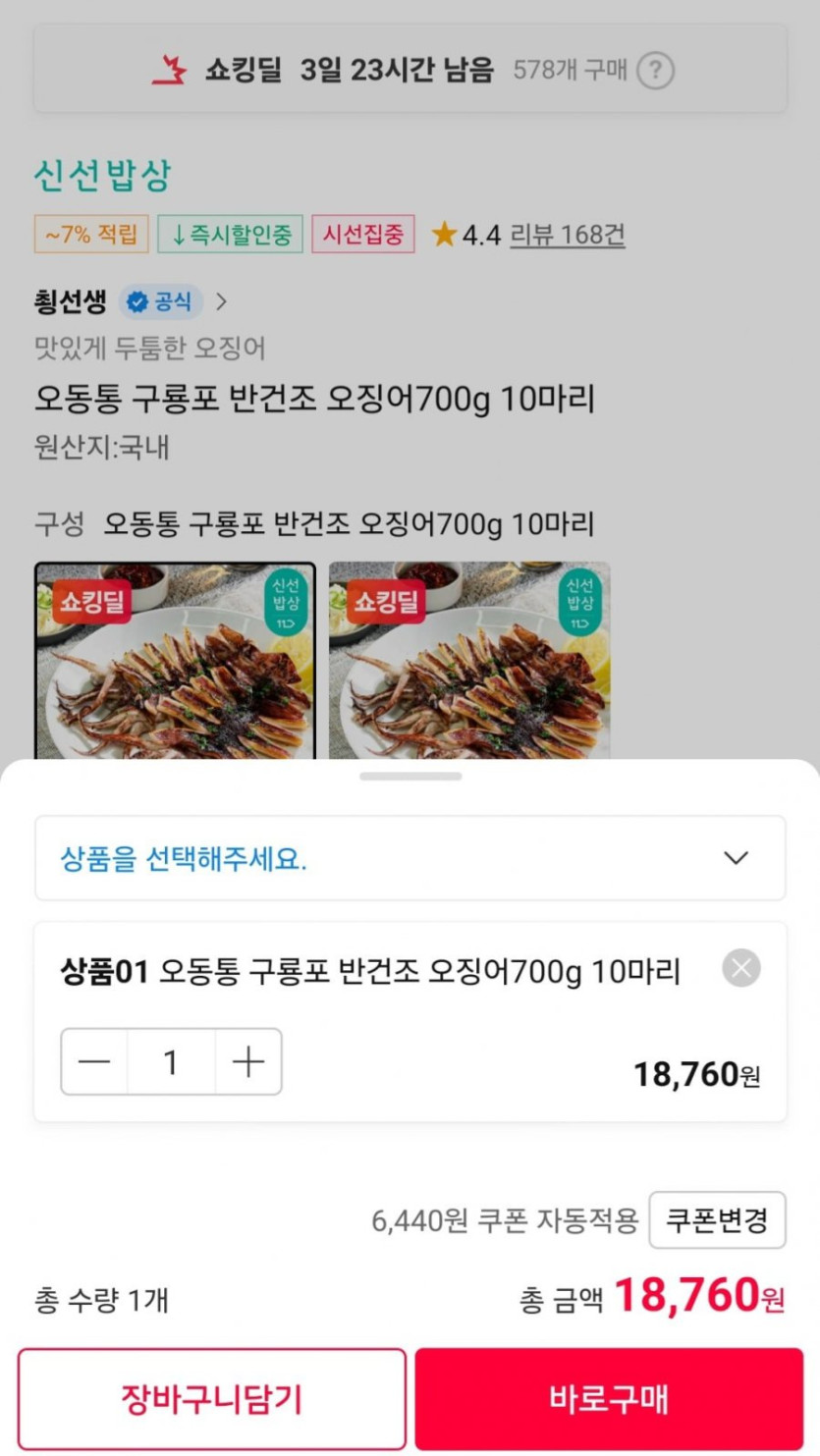The width and height of the screenshot is (820, 1456).
Task: Increase quantity using the plus button
Action: pyautogui.click(x=247, y=1061)
